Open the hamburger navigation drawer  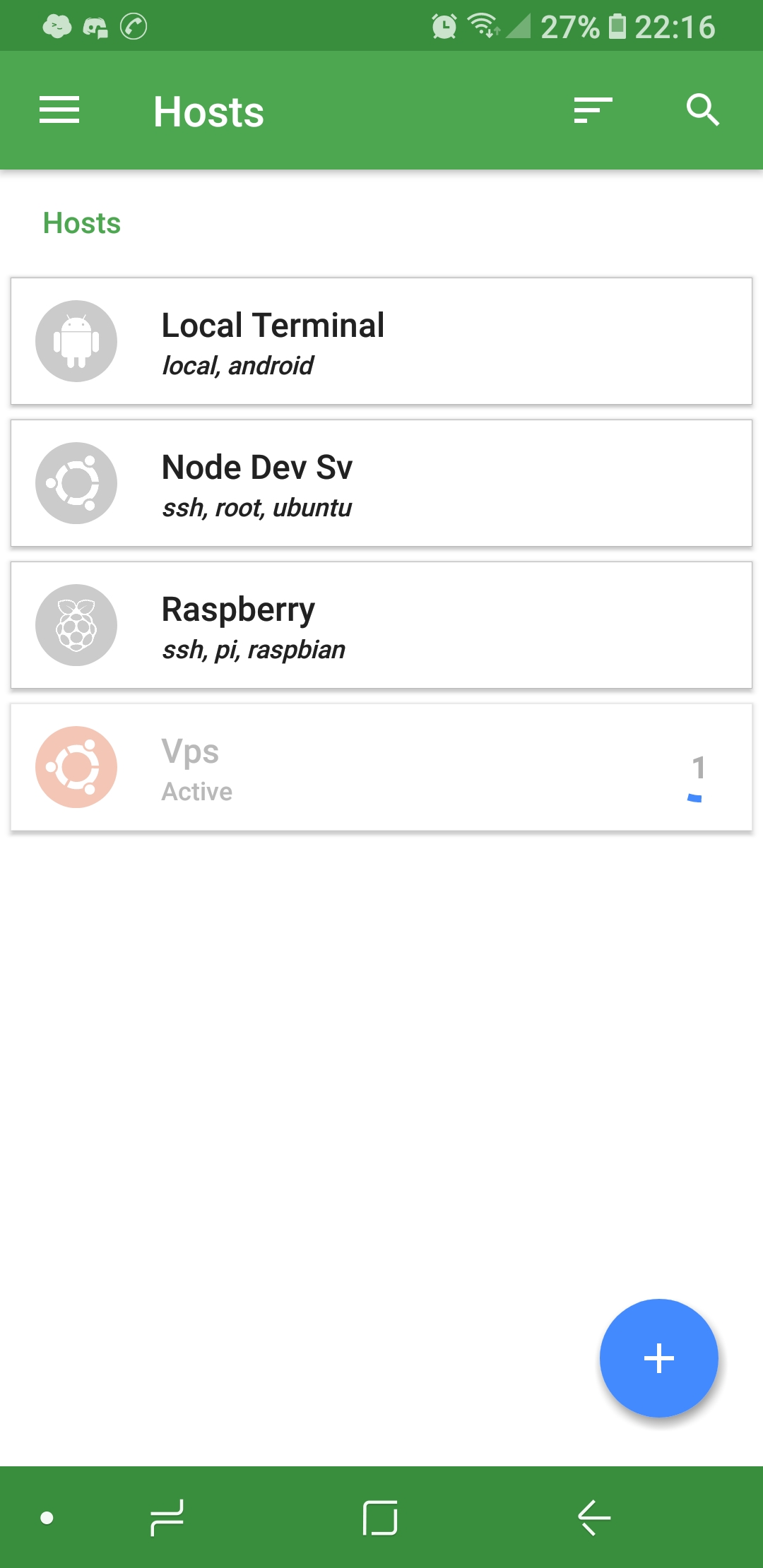click(x=59, y=111)
